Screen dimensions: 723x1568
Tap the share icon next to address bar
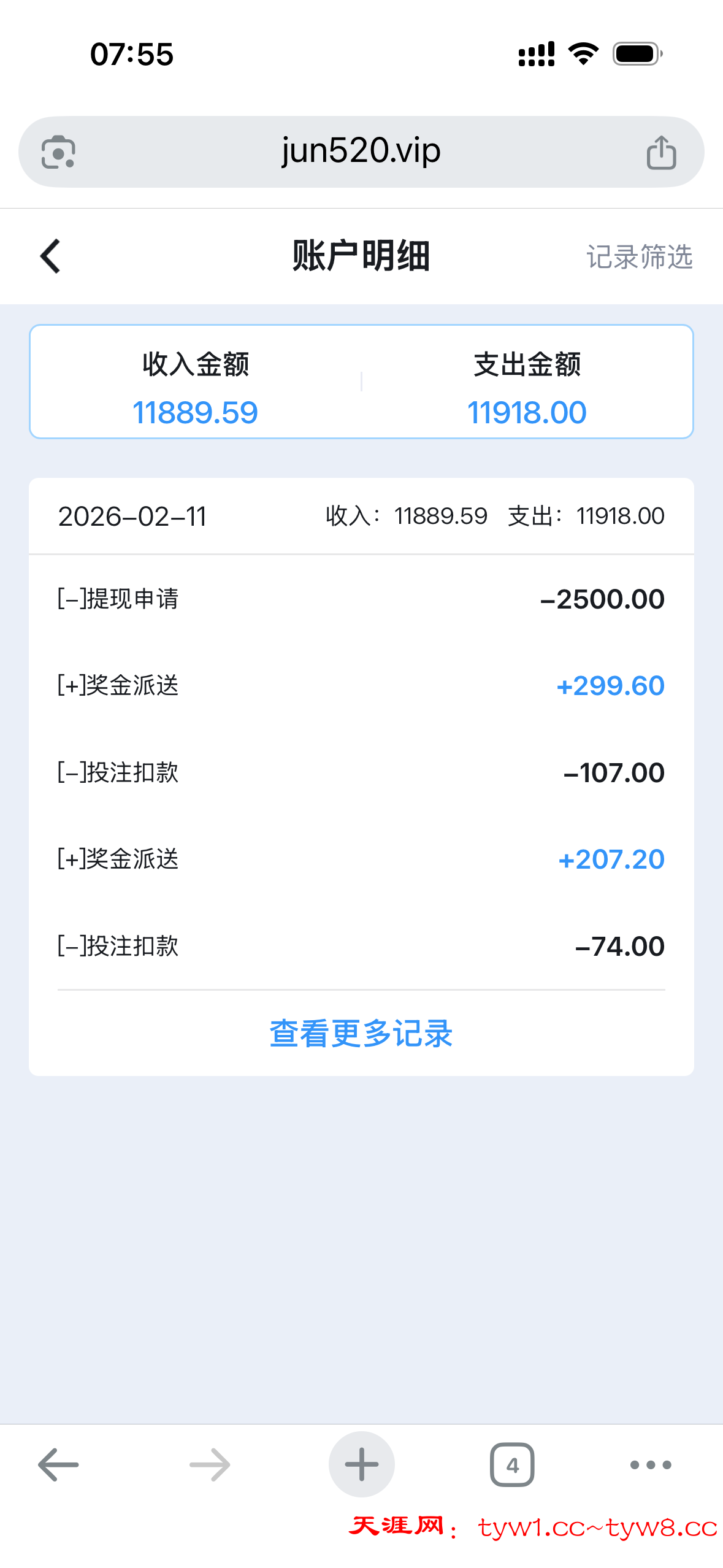[661, 151]
